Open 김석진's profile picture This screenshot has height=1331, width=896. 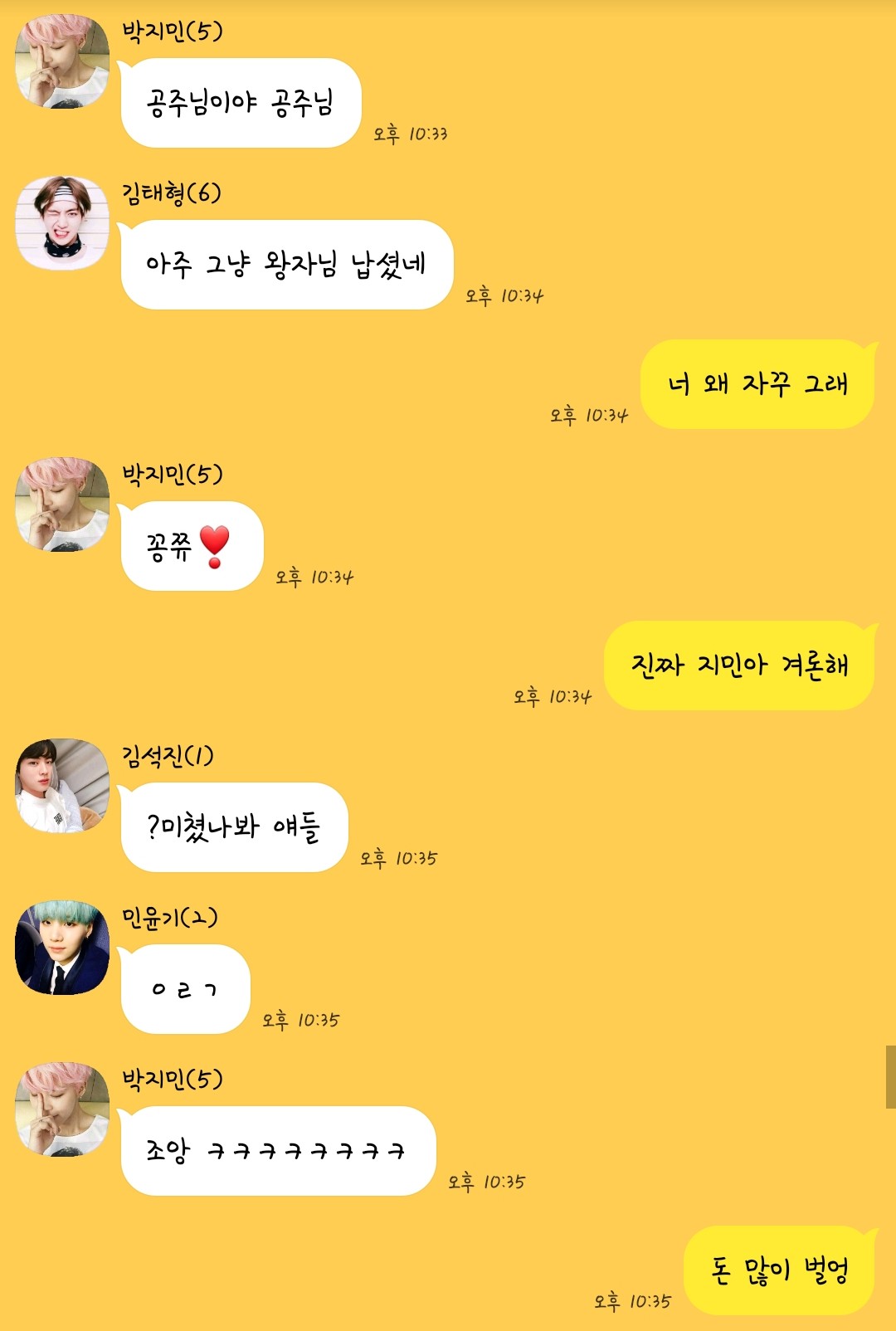[x=62, y=785]
